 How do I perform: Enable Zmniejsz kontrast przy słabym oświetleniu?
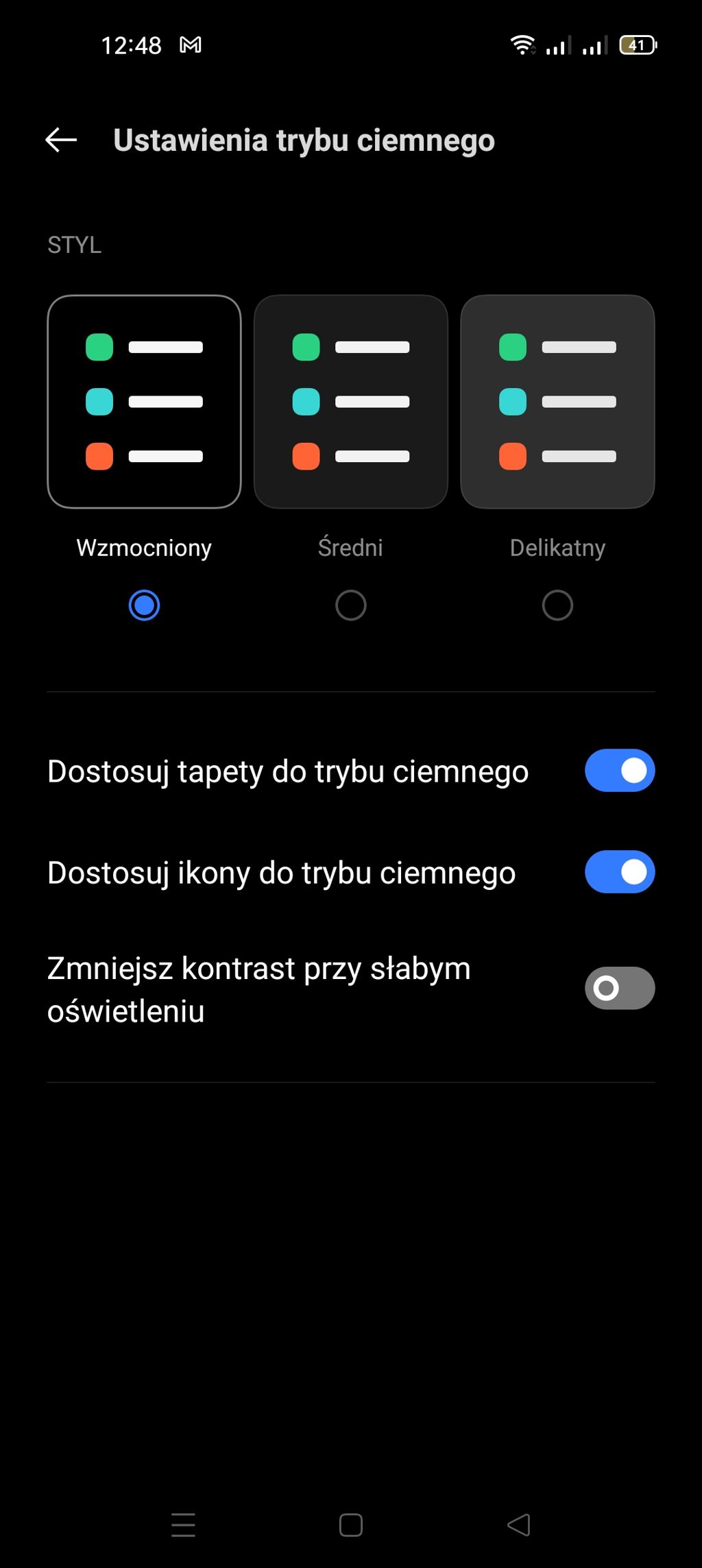(620, 988)
